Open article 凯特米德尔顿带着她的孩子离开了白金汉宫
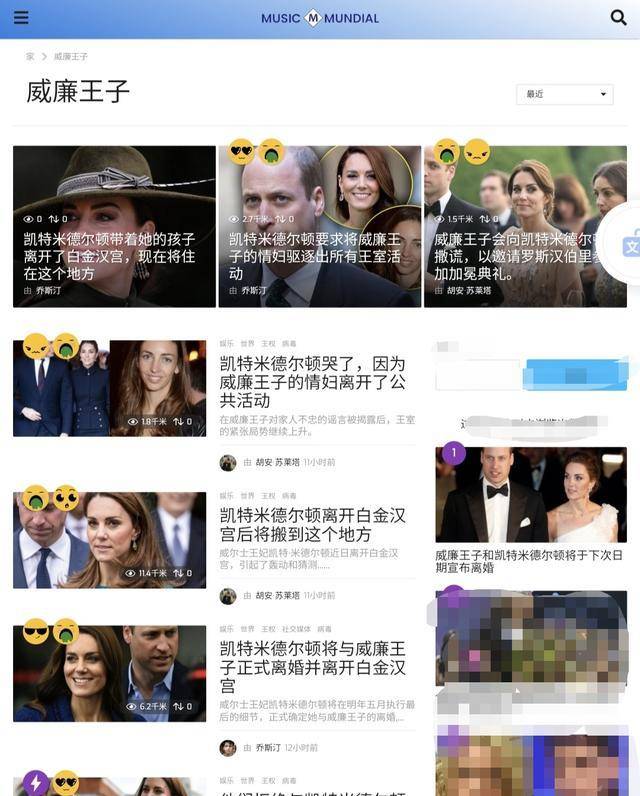This screenshot has width=640, height=796. point(109,256)
